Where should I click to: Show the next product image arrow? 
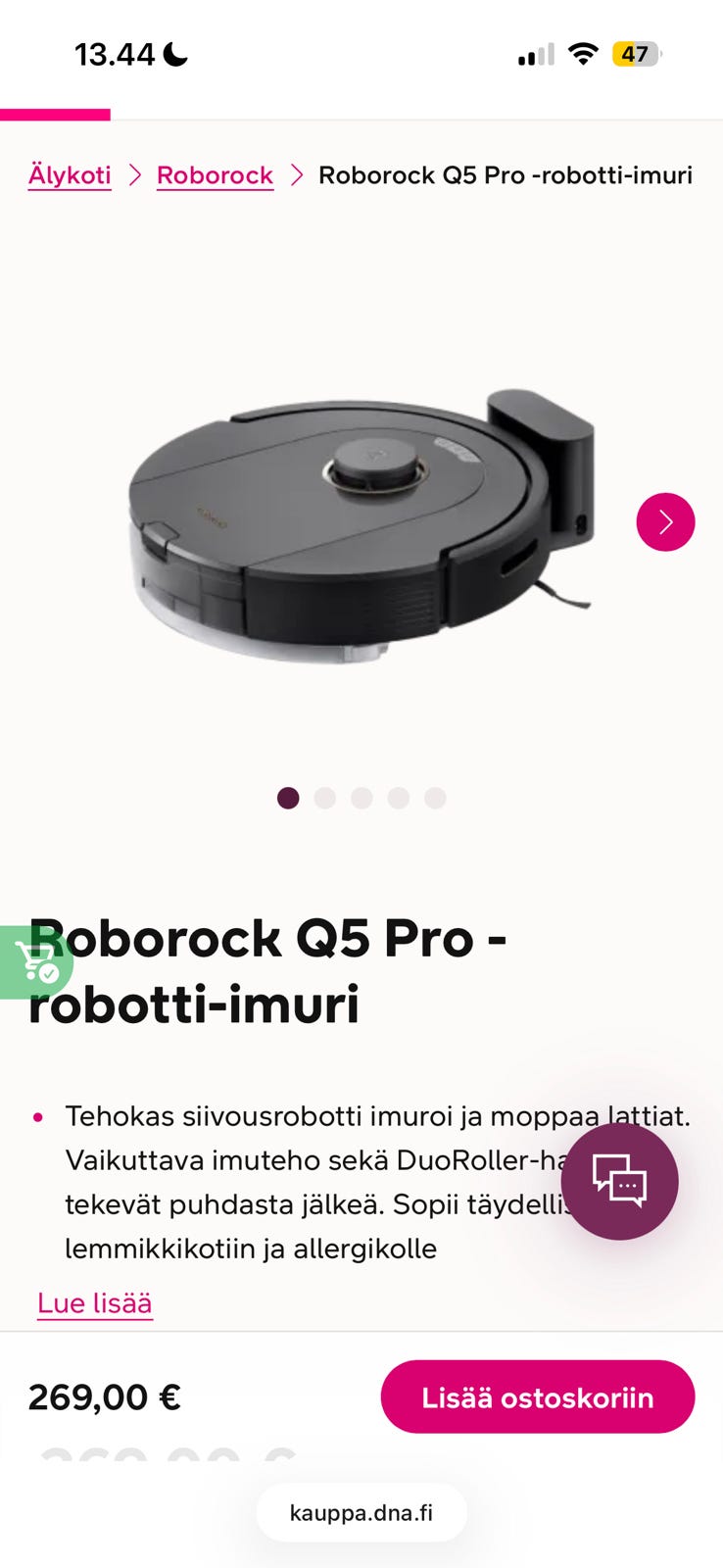[665, 521]
